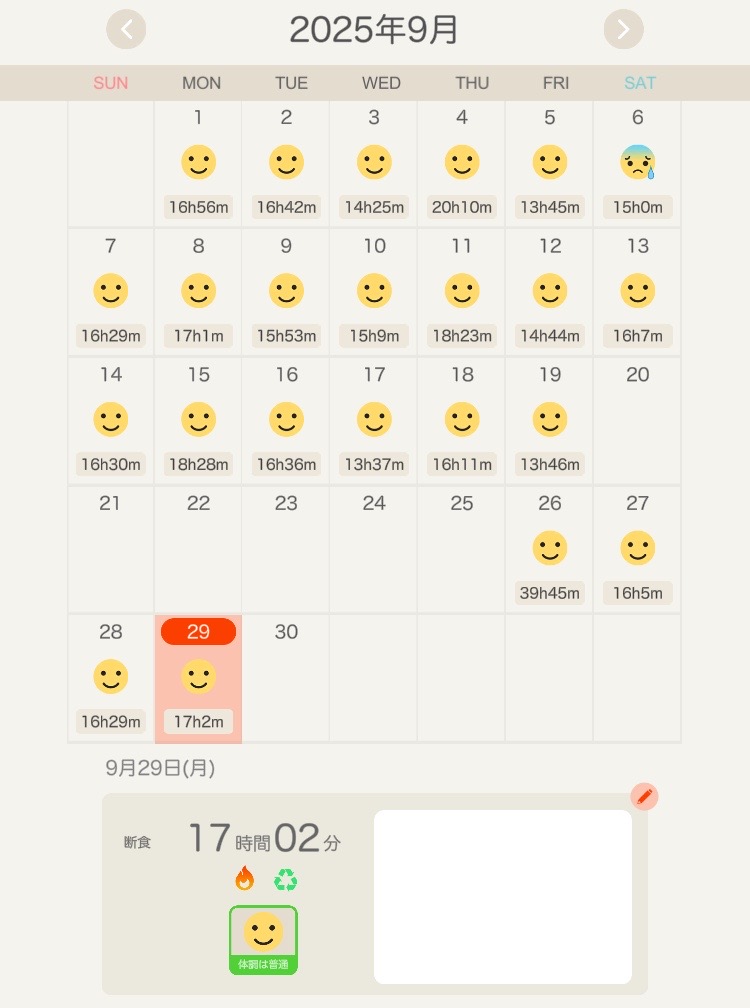Image resolution: width=750 pixels, height=1008 pixels.
Task: Go to the next month
Action: 623,29
